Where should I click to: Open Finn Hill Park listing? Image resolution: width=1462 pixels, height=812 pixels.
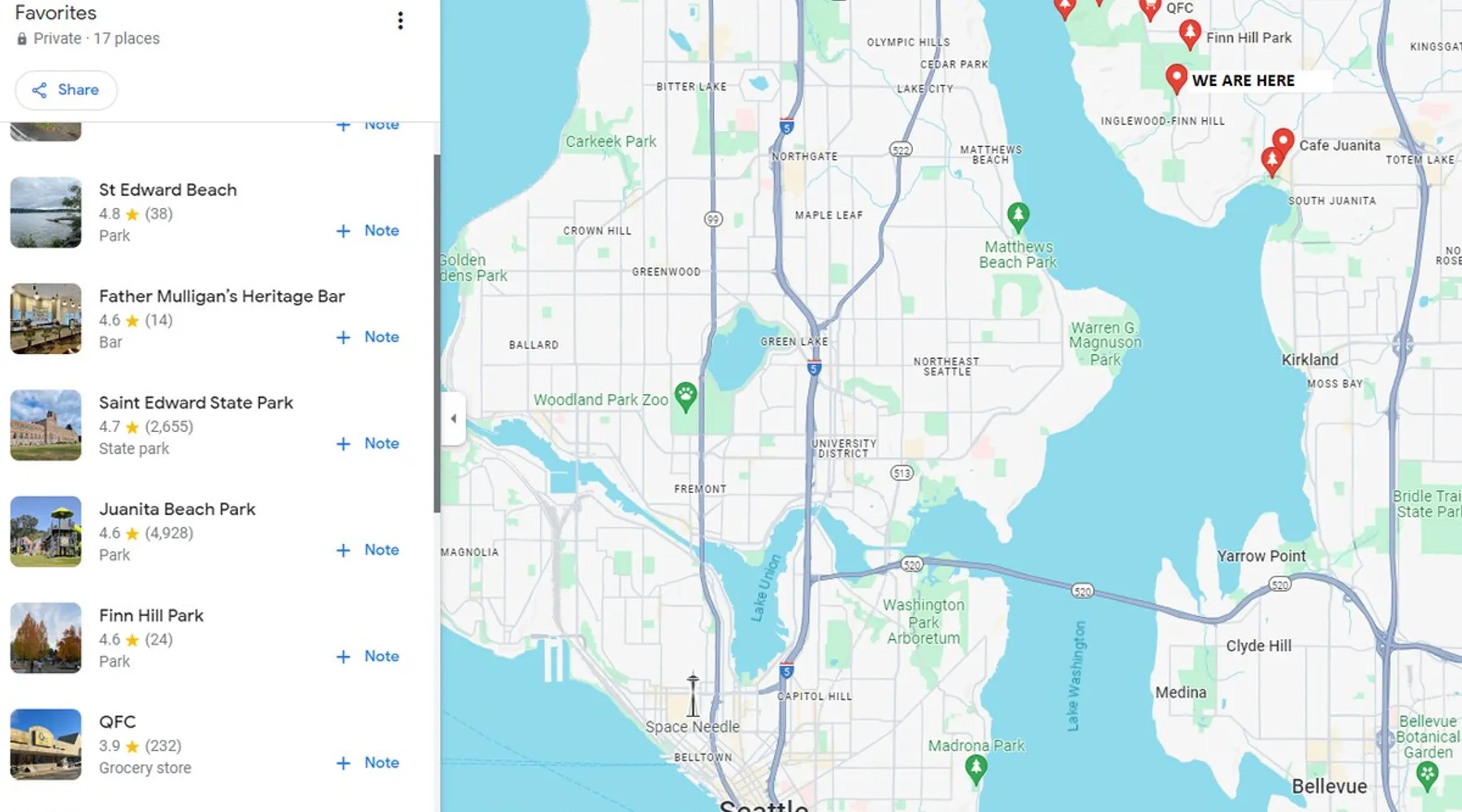click(x=151, y=615)
